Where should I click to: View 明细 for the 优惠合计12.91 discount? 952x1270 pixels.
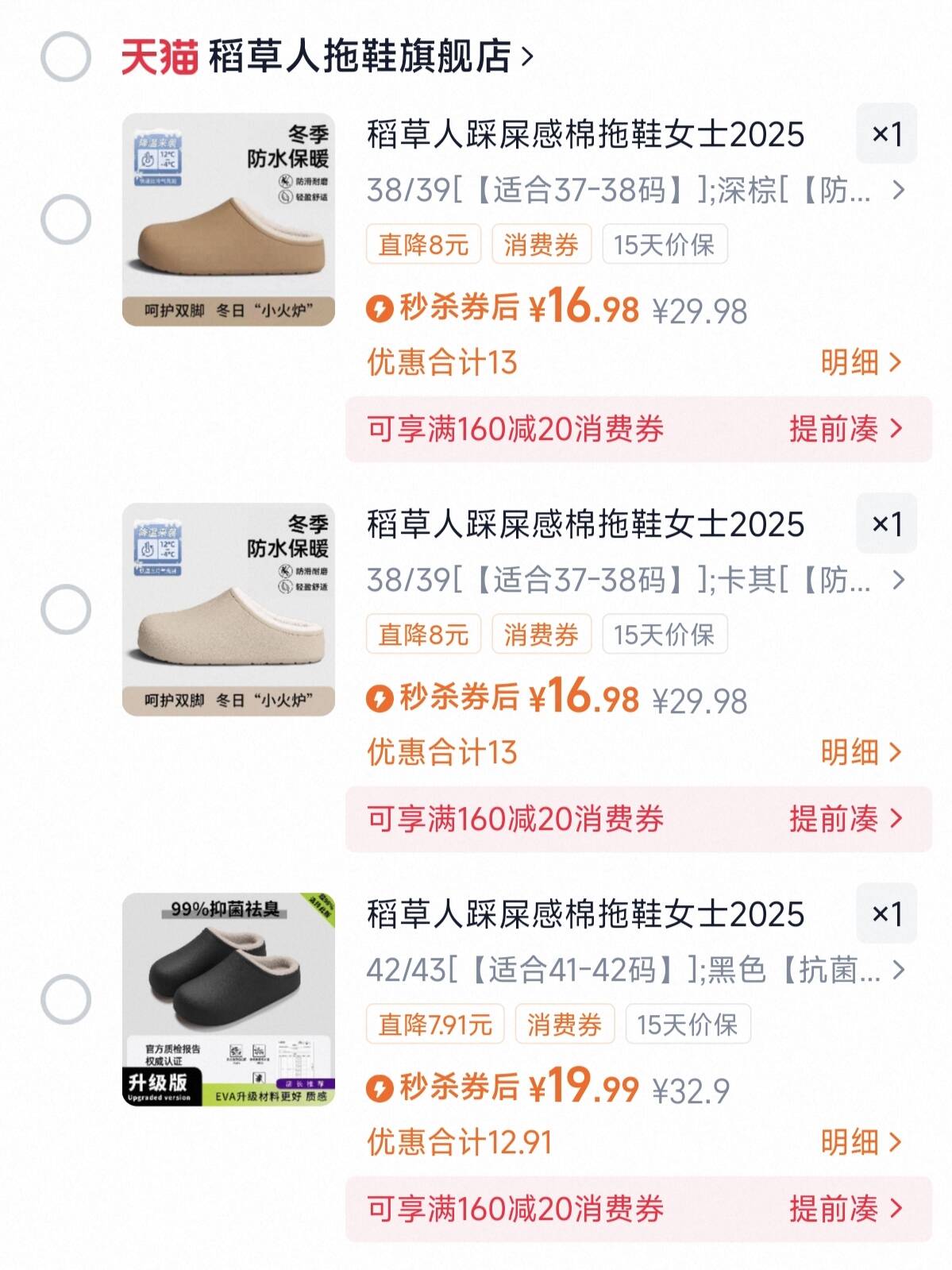861,1142
